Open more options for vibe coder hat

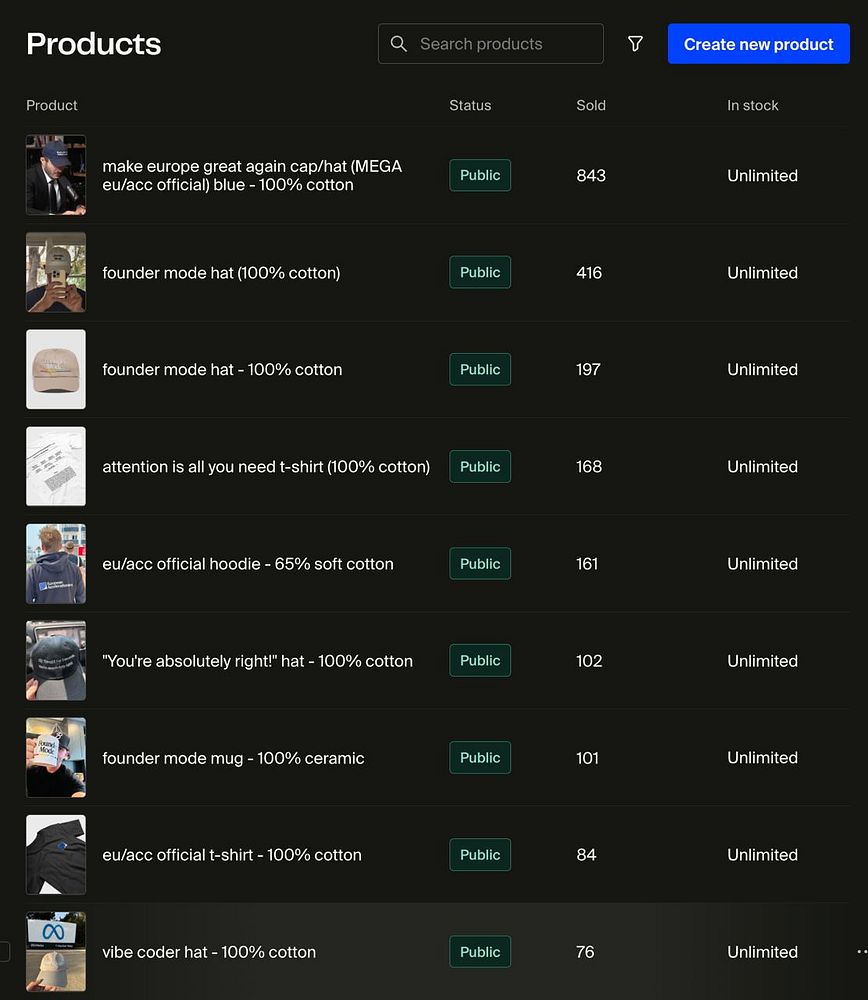click(861, 952)
